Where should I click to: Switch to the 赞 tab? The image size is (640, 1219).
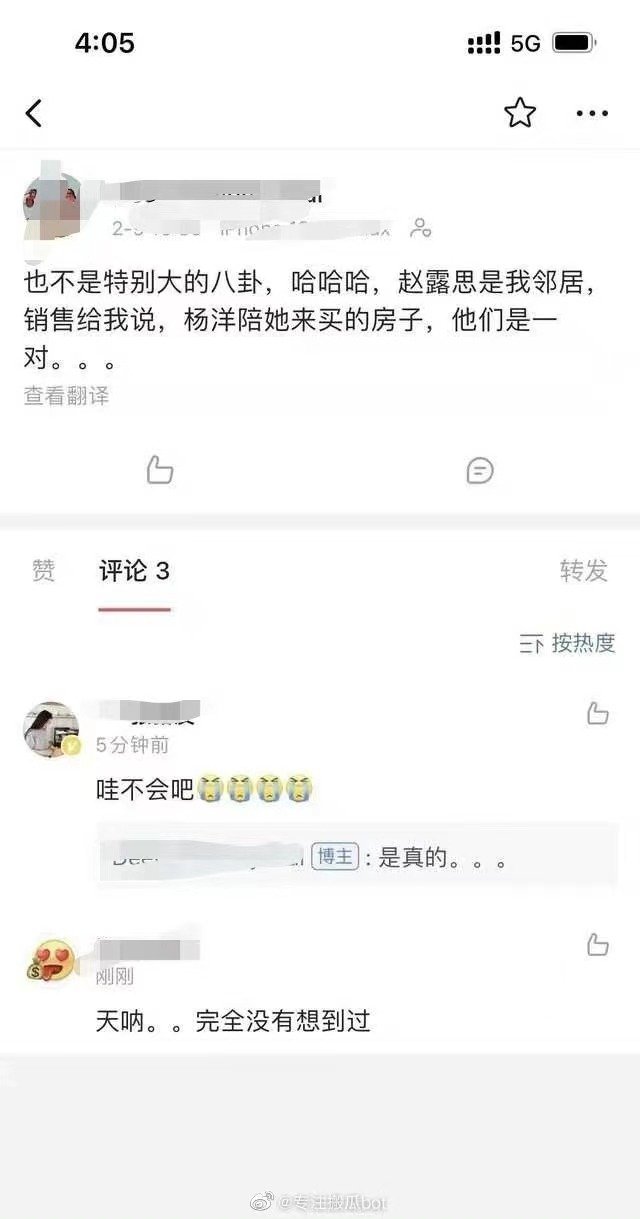point(43,571)
